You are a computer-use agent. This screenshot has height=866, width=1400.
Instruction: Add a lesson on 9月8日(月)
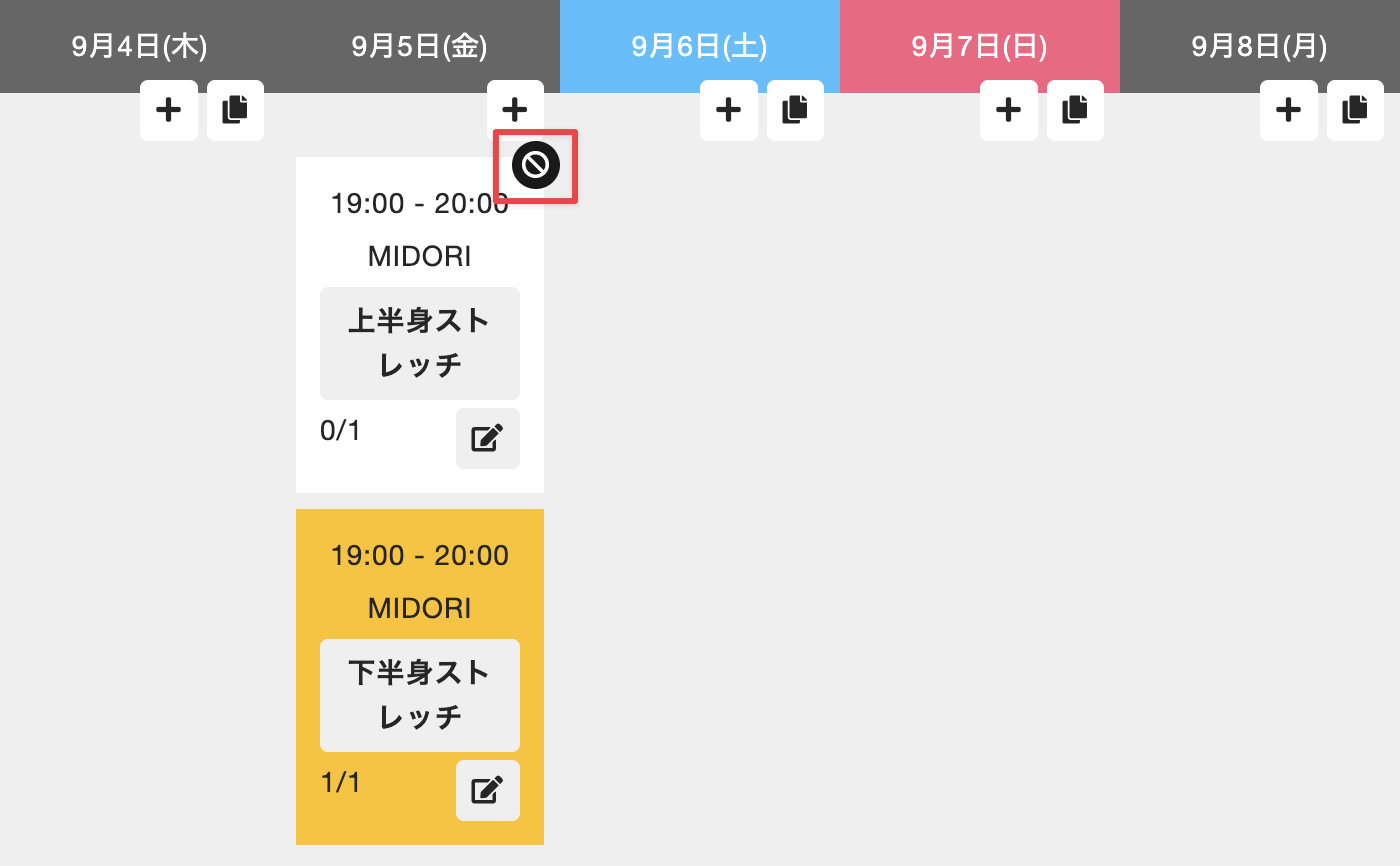click(1289, 110)
